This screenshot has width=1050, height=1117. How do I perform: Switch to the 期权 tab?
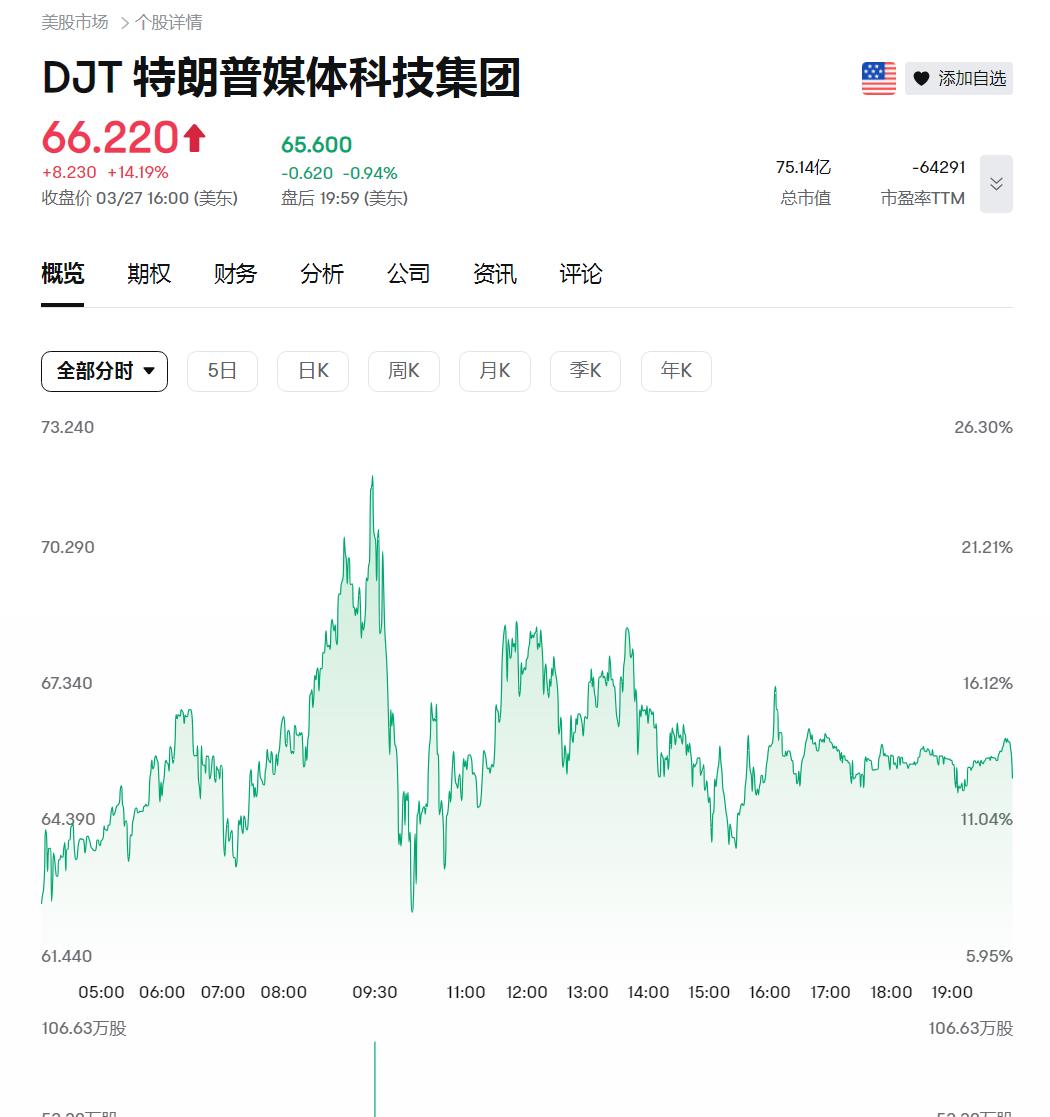(149, 274)
